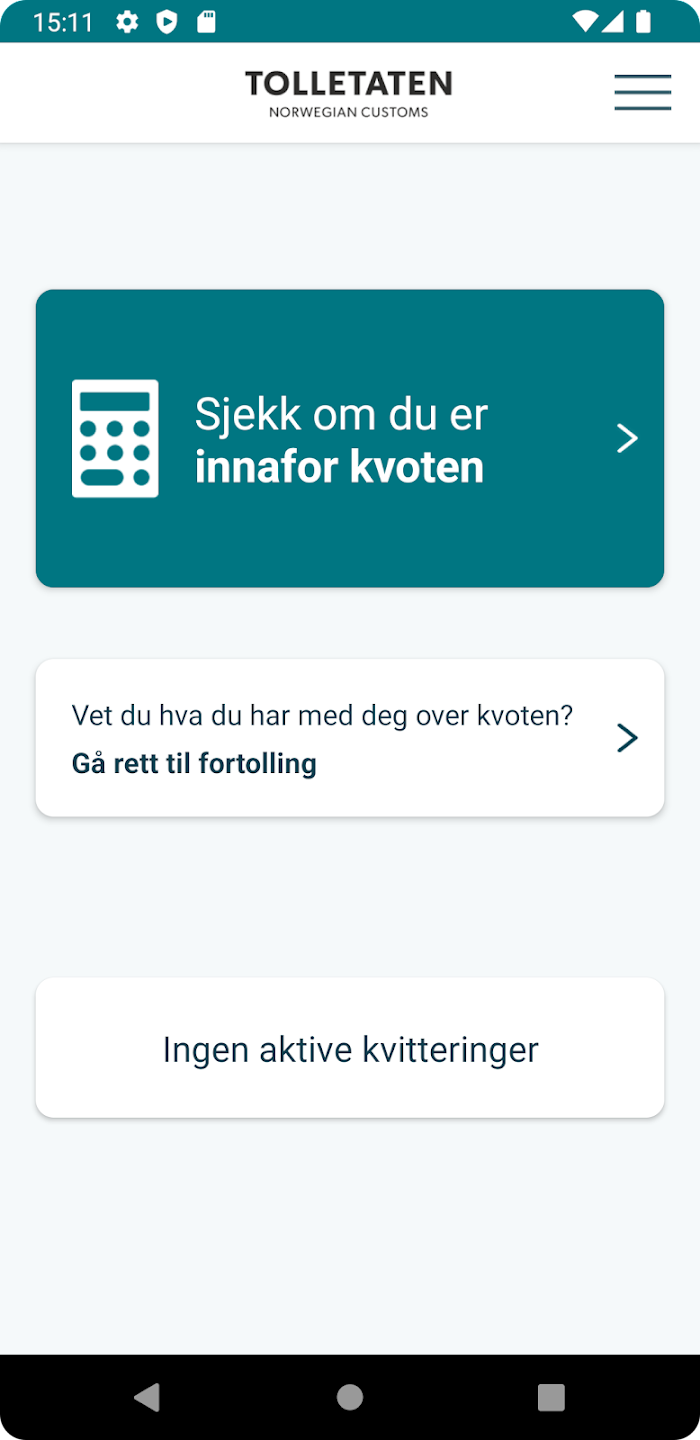Go to the system home screen

(350, 1397)
